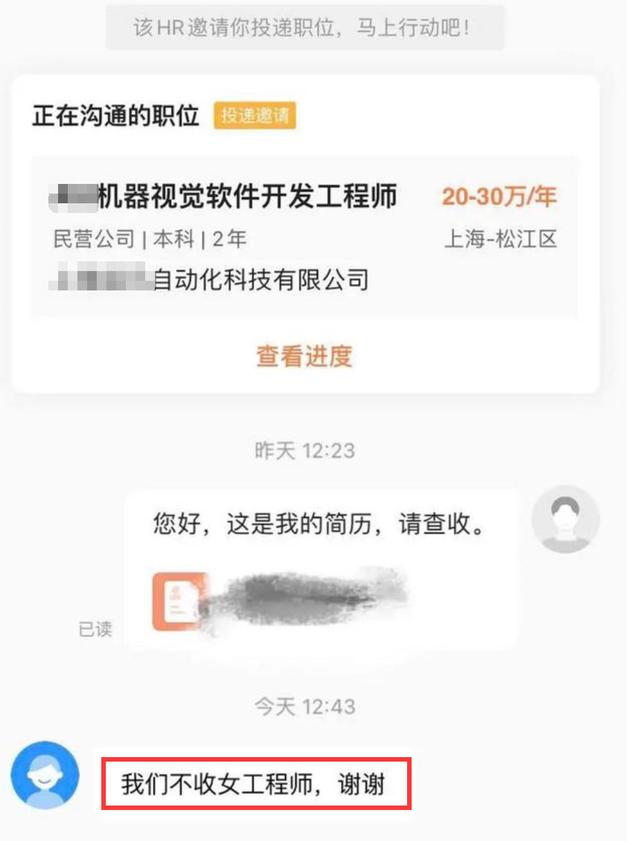Open the 机器视觉软件开发工程师 job card
This screenshot has width=640, height=841.
point(304,236)
